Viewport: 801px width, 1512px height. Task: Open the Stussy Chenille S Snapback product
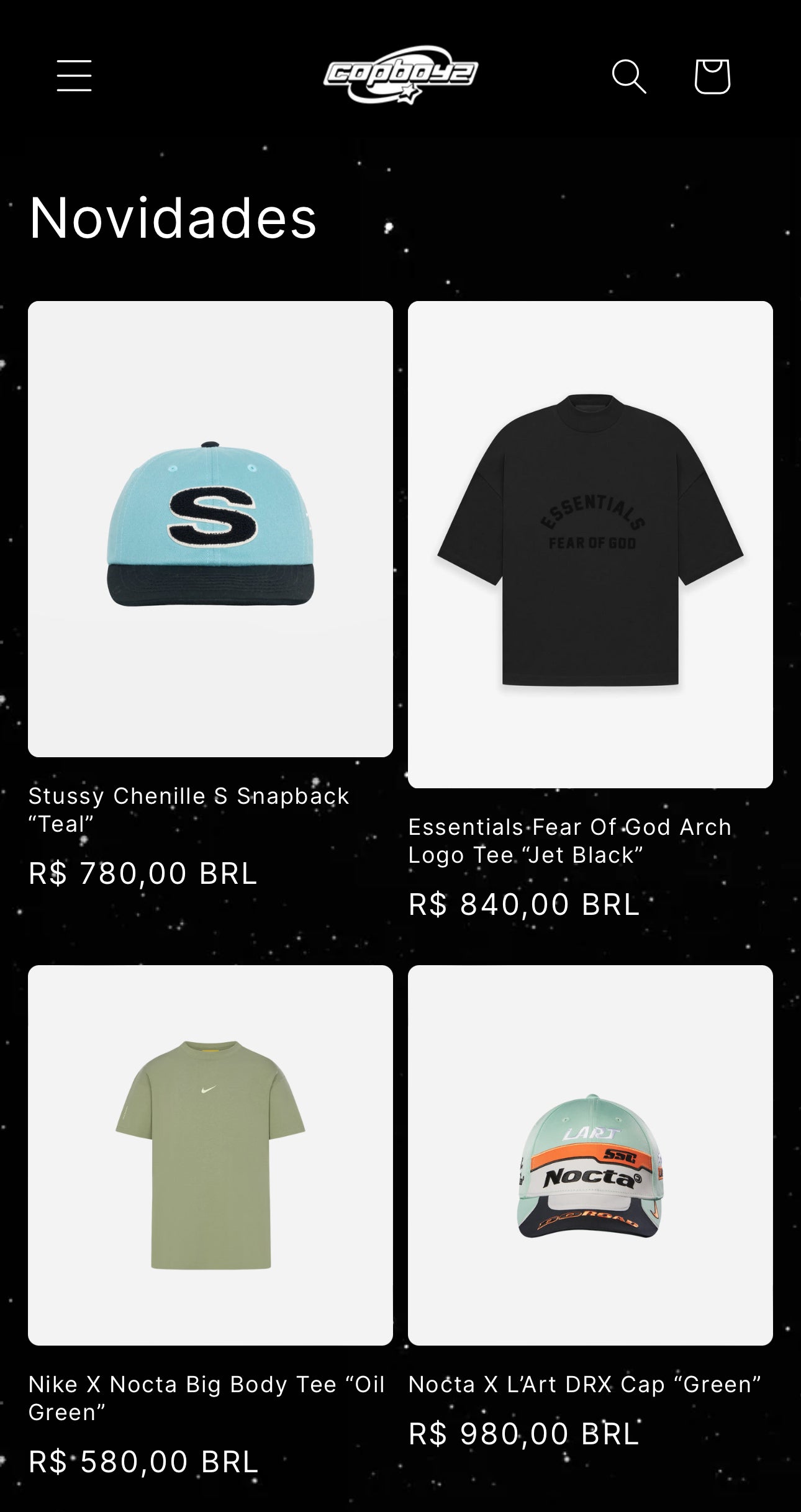210,529
